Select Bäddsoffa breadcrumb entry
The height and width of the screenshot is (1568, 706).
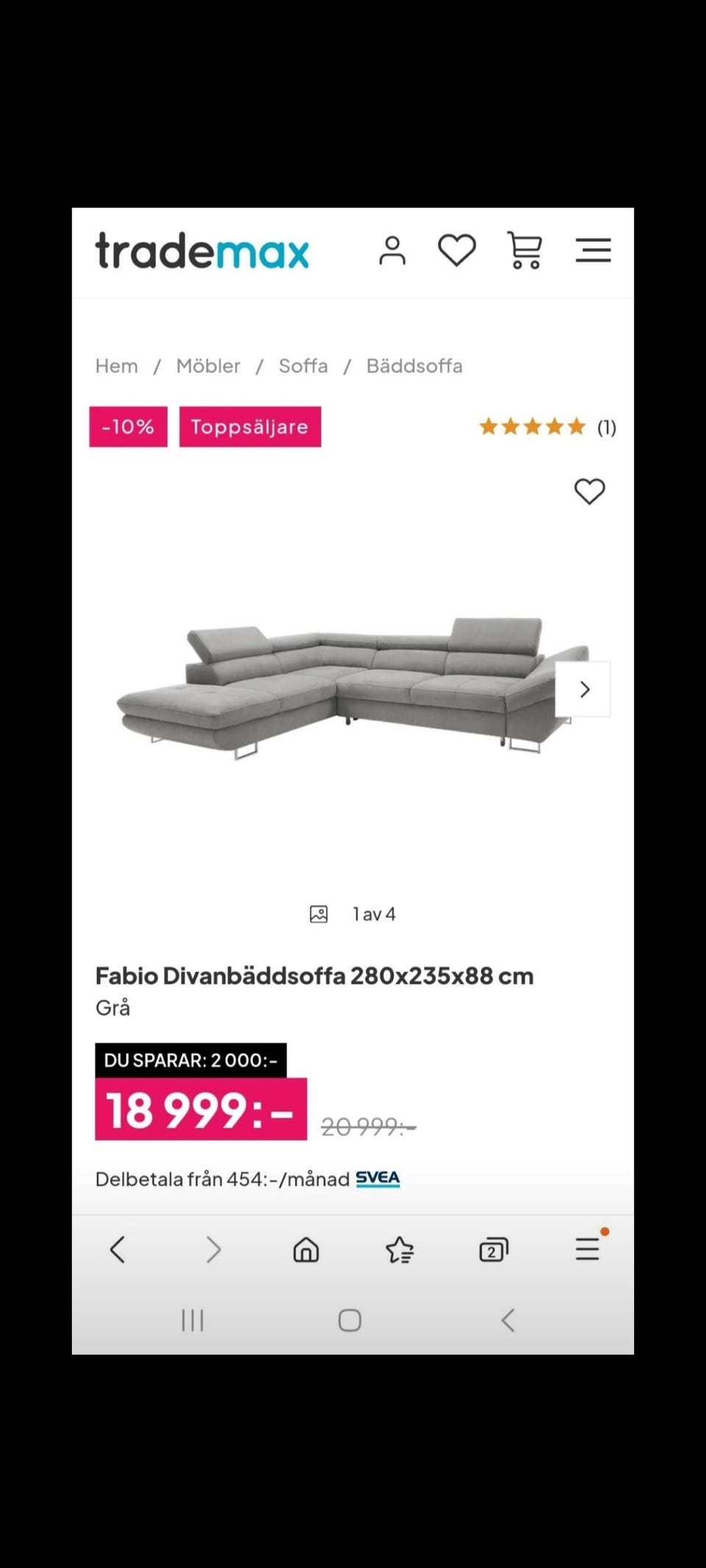(414, 365)
